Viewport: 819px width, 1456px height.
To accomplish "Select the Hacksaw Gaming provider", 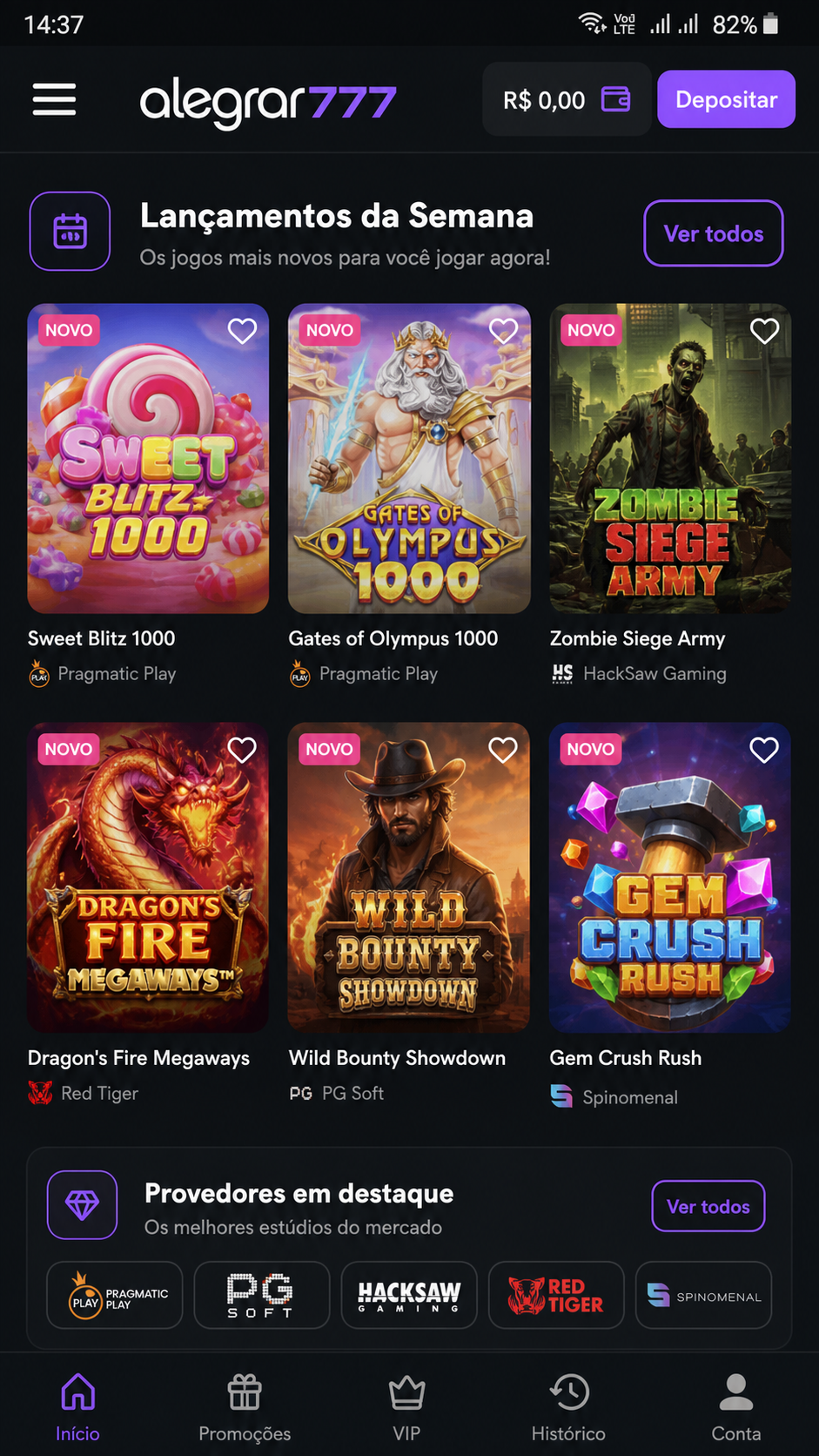I will (x=409, y=1295).
